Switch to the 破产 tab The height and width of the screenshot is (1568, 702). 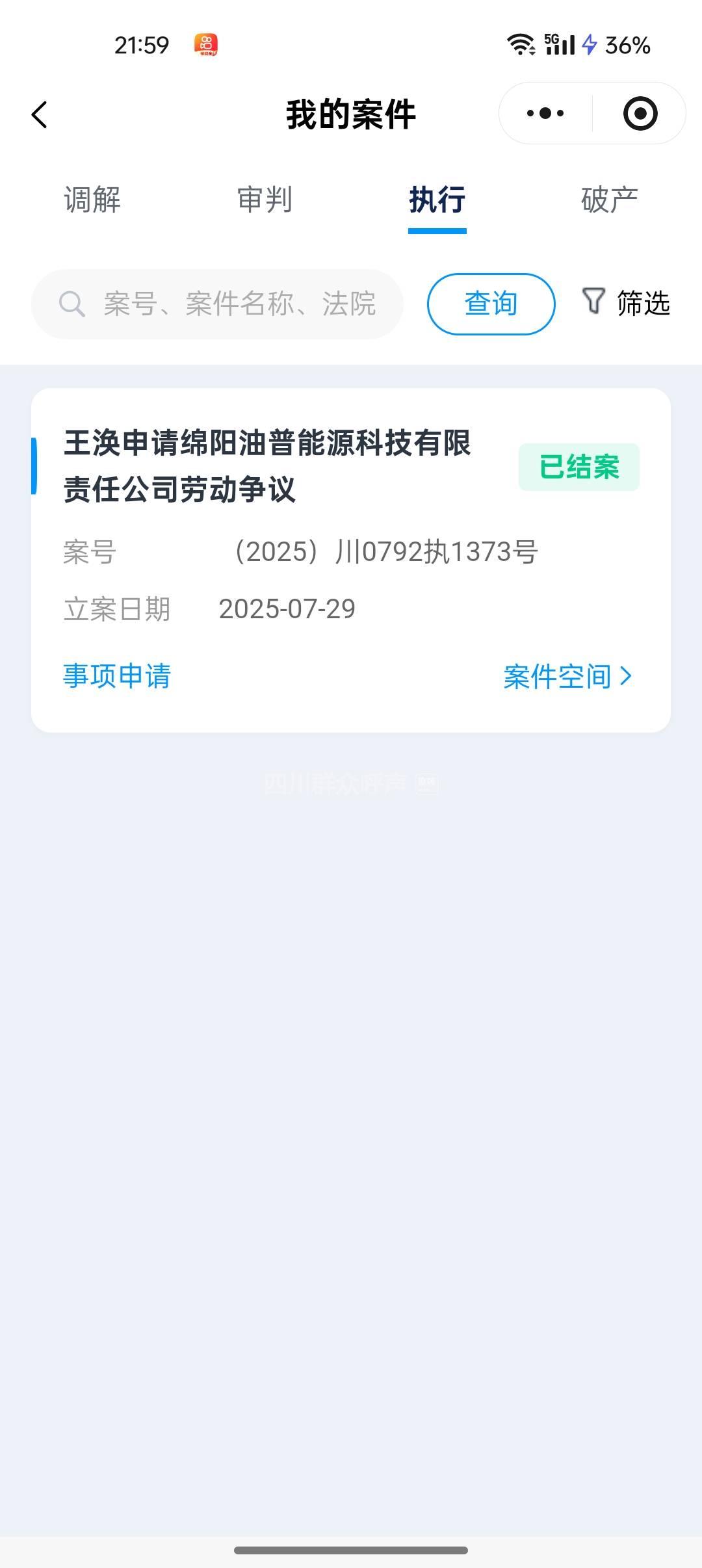(609, 200)
